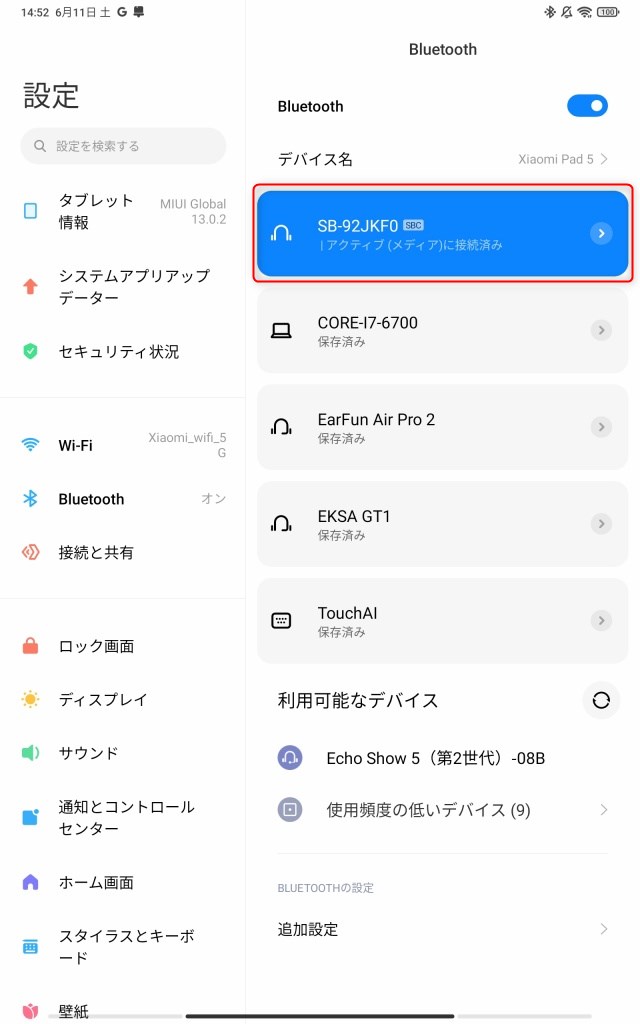Connect to EarFun Air Pro 2
The width and height of the screenshot is (640, 1024).
click(x=442, y=427)
